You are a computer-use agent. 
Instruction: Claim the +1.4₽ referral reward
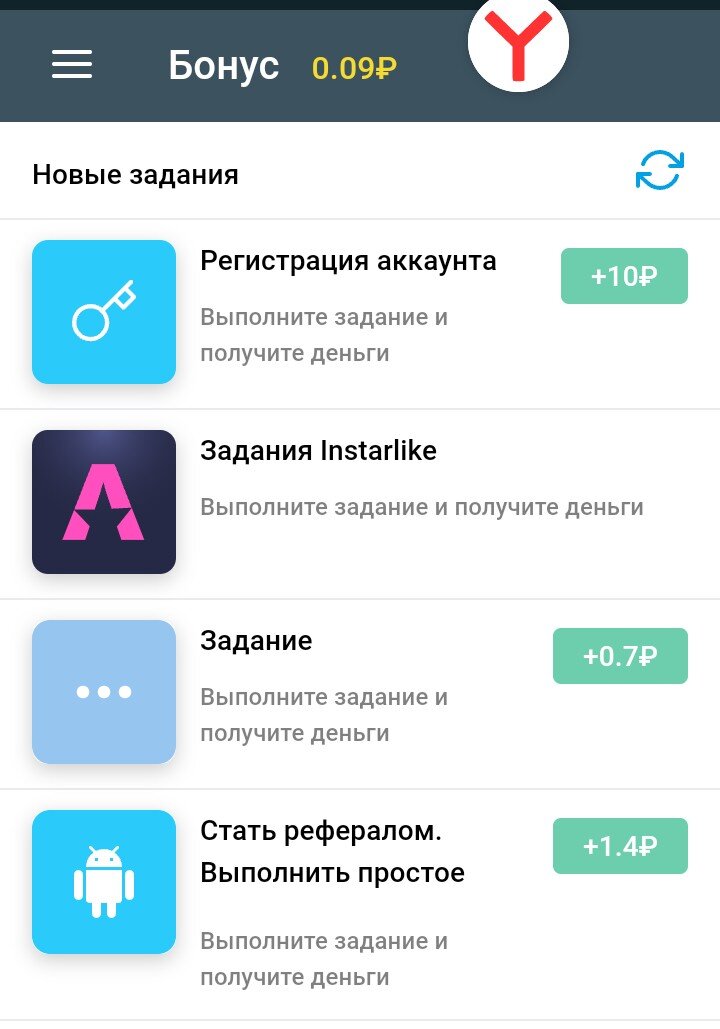click(x=619, y=846)
